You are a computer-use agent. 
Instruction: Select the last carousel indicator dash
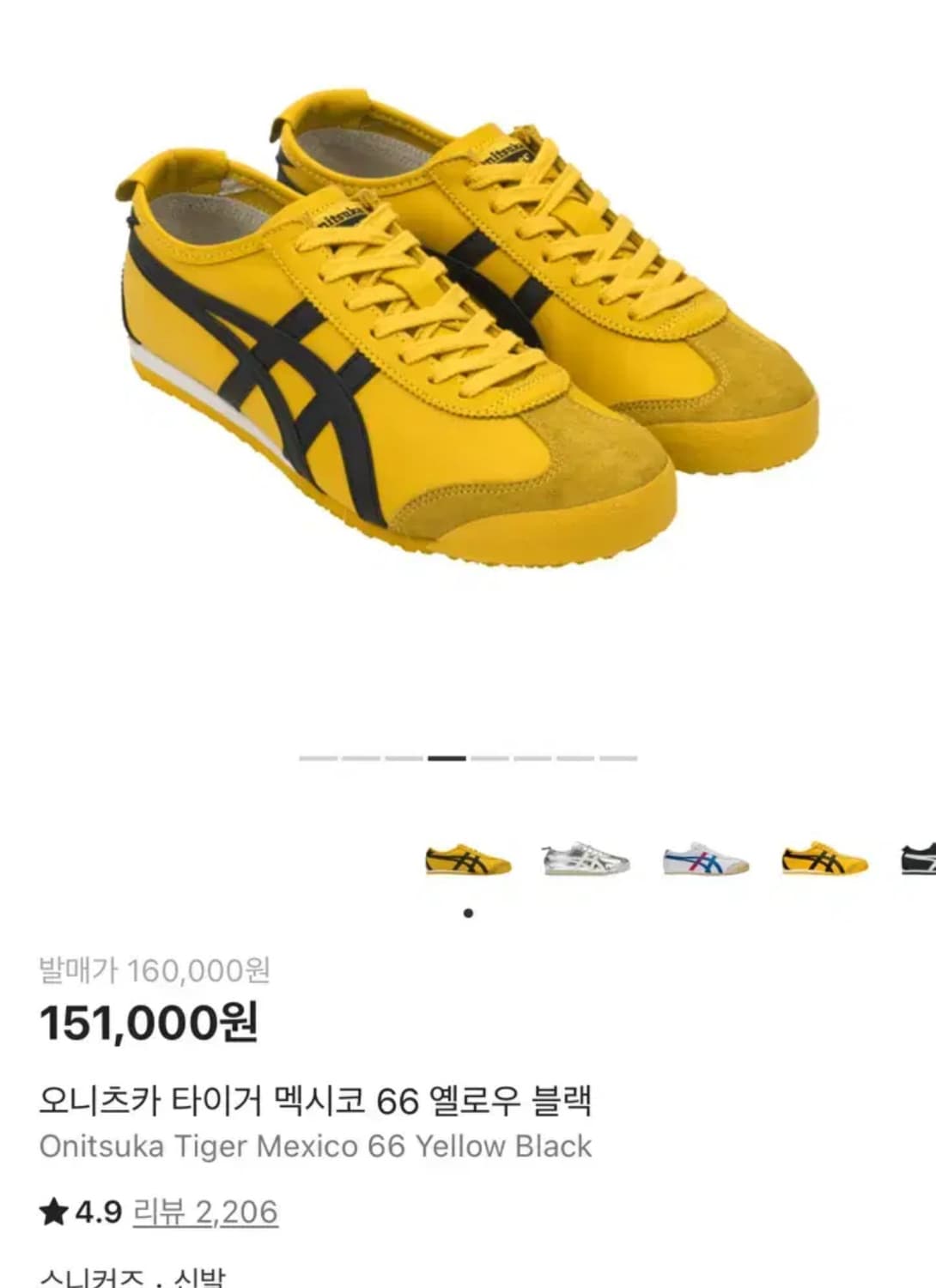tap(620, 757)
